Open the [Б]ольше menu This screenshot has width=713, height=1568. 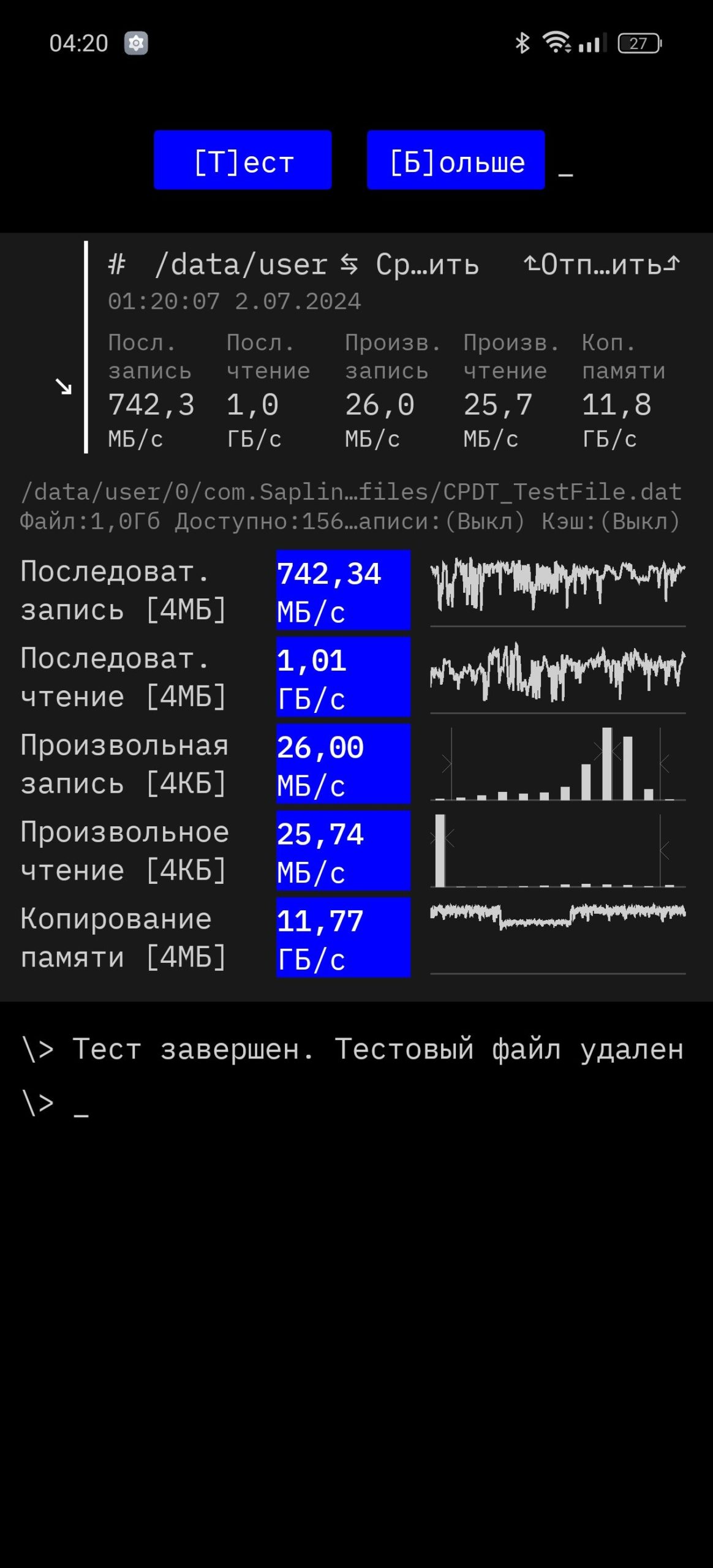pyautogui.click(x=456, y=160)
